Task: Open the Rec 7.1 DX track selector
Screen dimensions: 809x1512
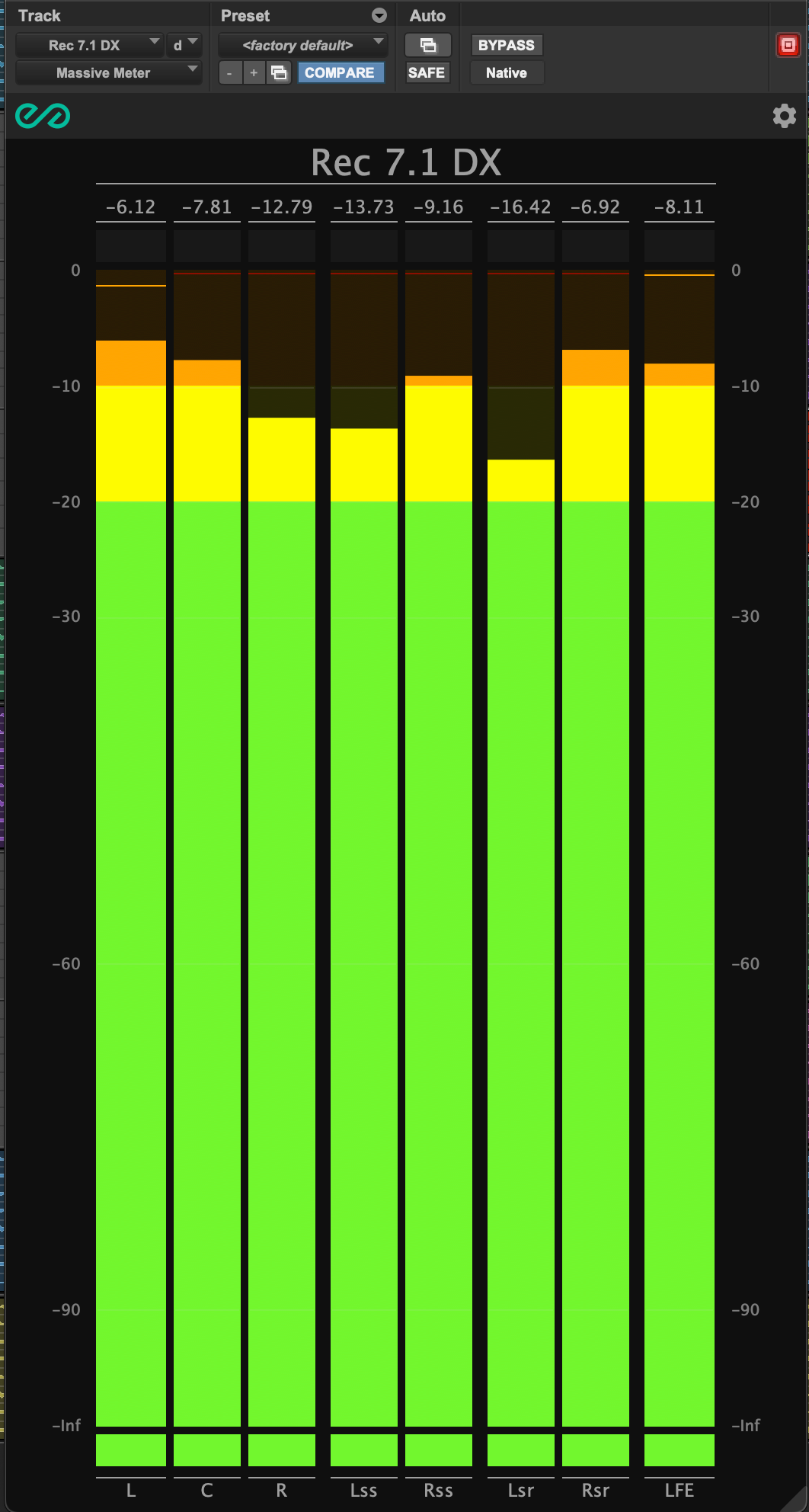Action: (90, 45)
